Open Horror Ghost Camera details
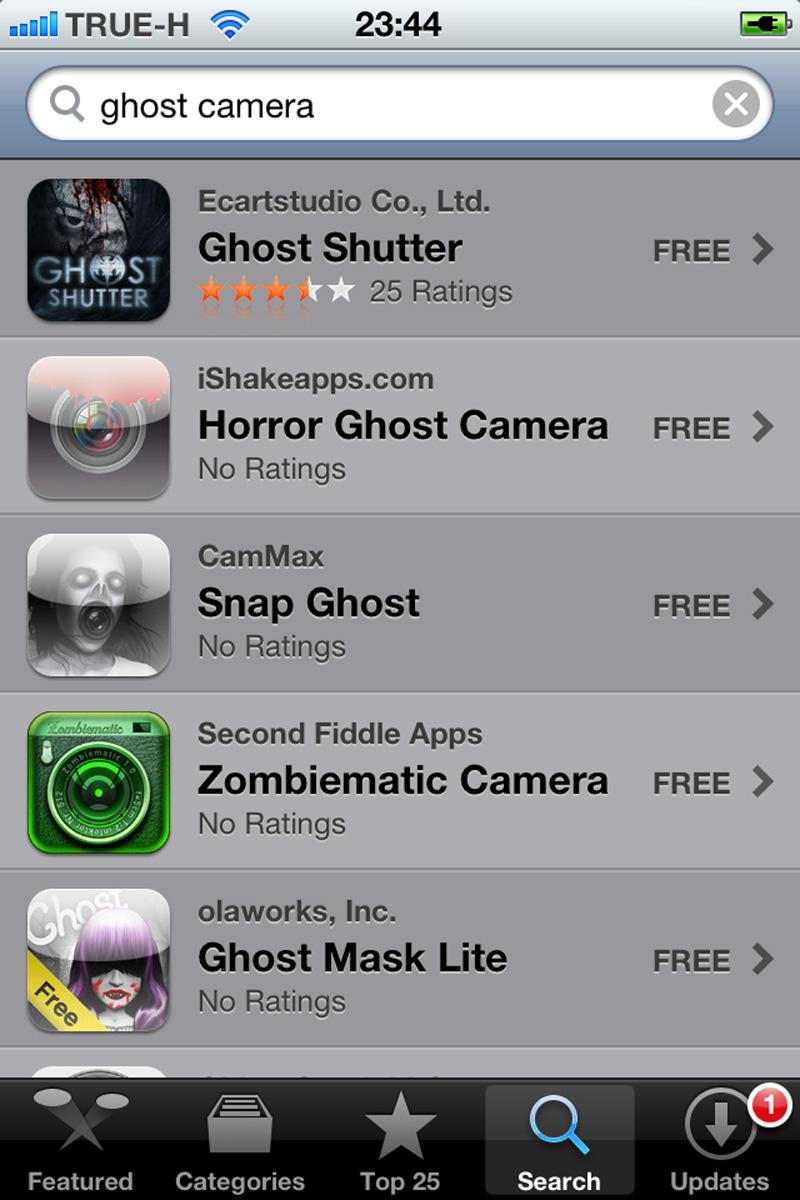 [400, 427]
